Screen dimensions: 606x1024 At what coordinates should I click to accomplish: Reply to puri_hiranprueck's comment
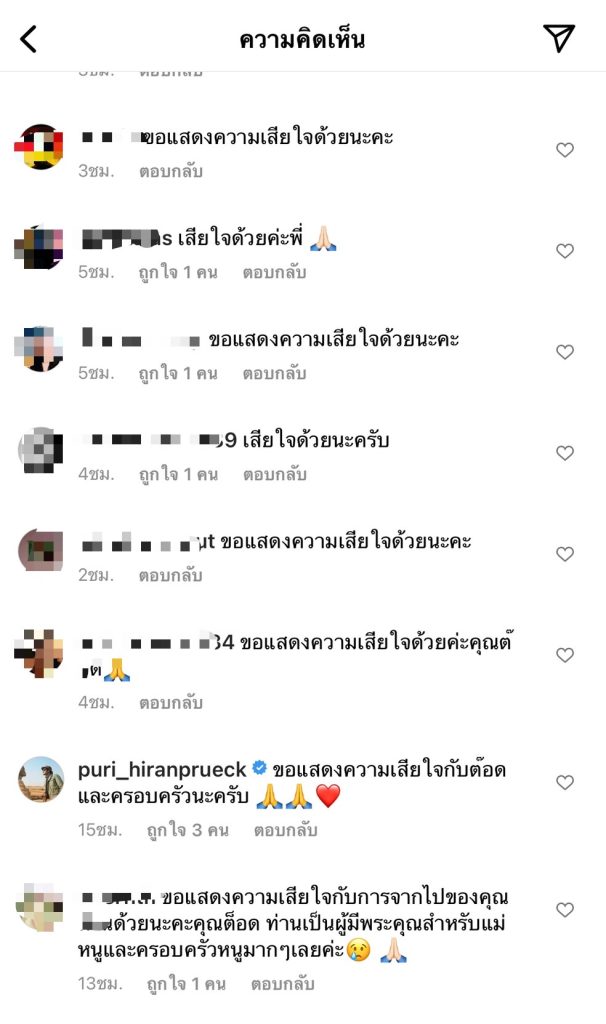pos(285,829)
